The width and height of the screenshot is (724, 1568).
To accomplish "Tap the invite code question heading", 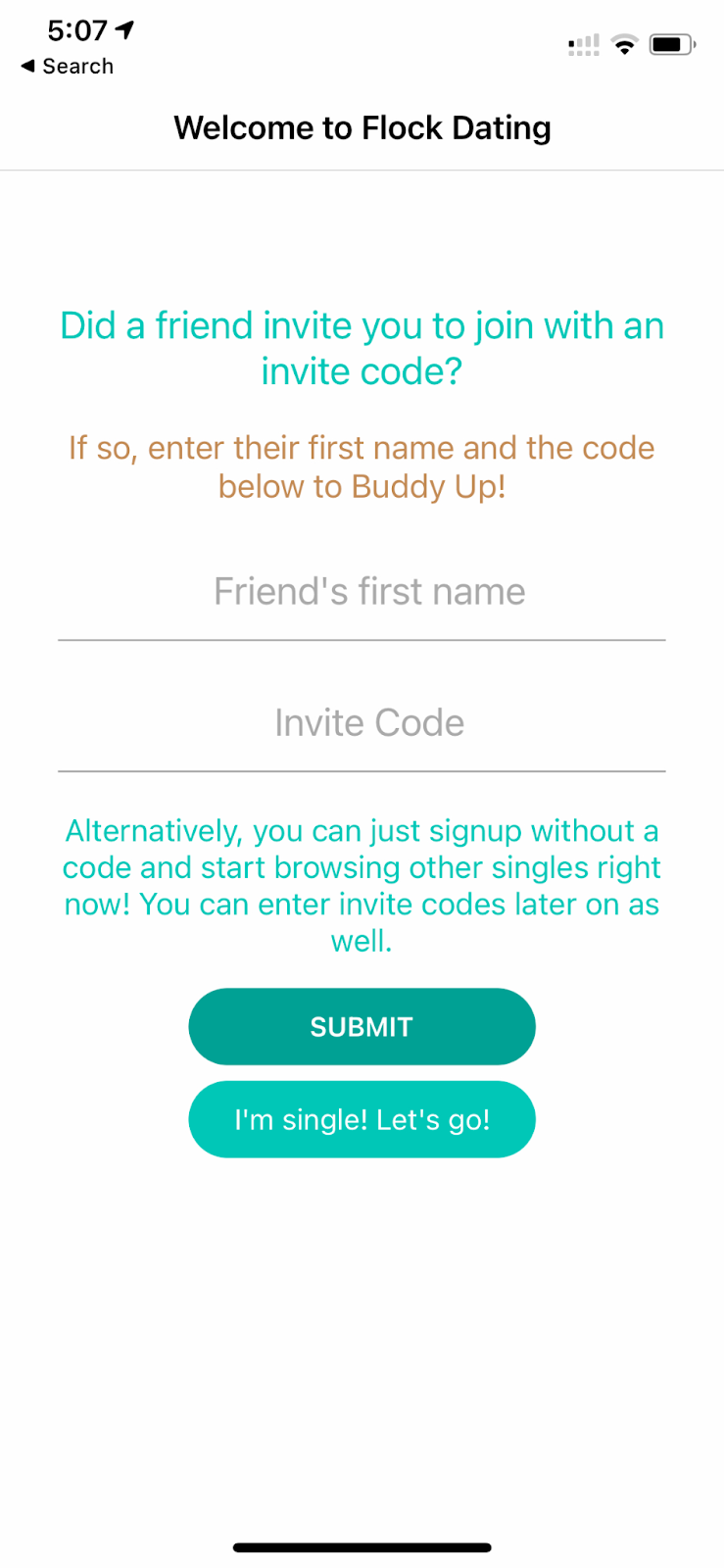I will coord(362,348).
